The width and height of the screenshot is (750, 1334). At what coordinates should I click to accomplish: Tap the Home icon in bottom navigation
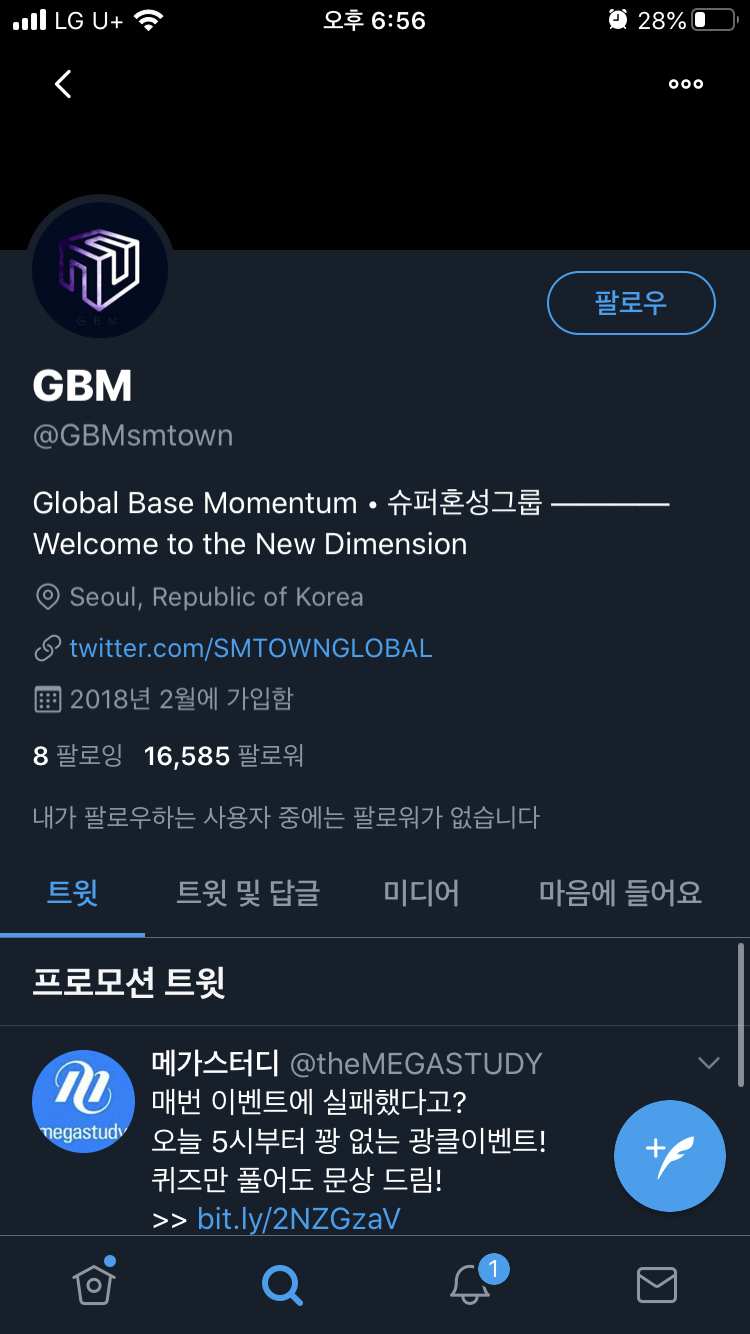[93, 1285]
